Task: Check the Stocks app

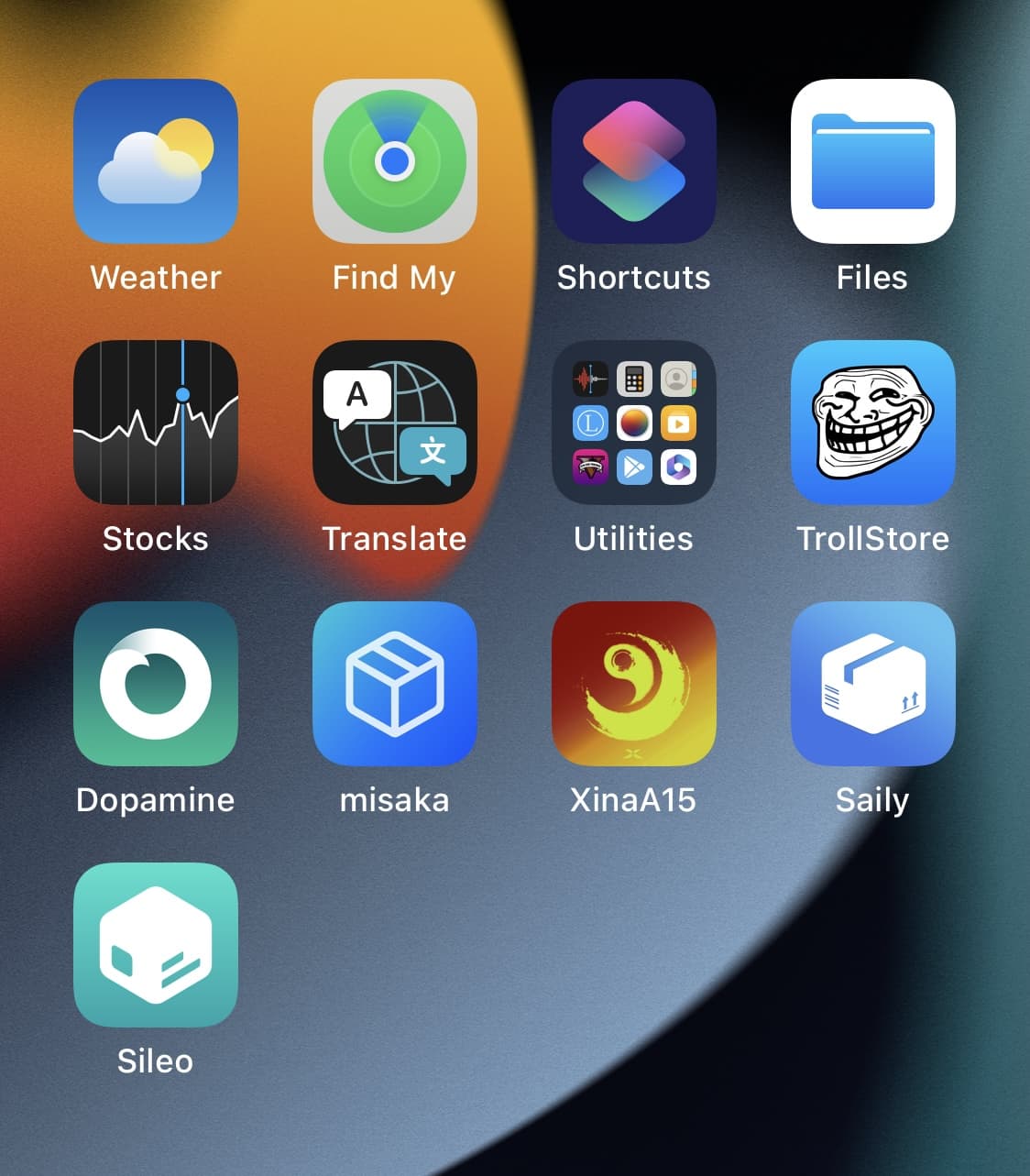Action: (x=156, y=422)
